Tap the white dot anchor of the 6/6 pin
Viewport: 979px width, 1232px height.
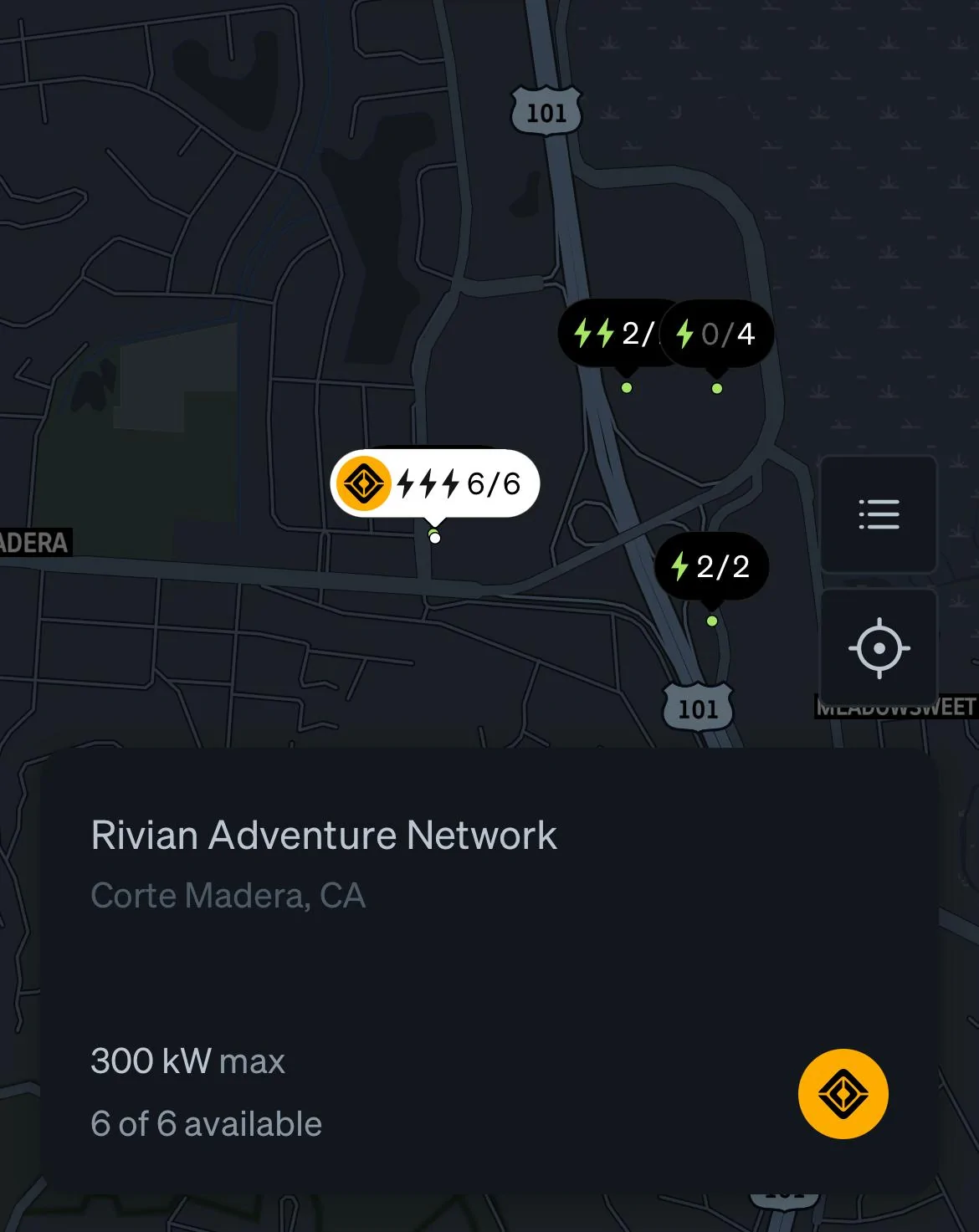click(433, 538)
